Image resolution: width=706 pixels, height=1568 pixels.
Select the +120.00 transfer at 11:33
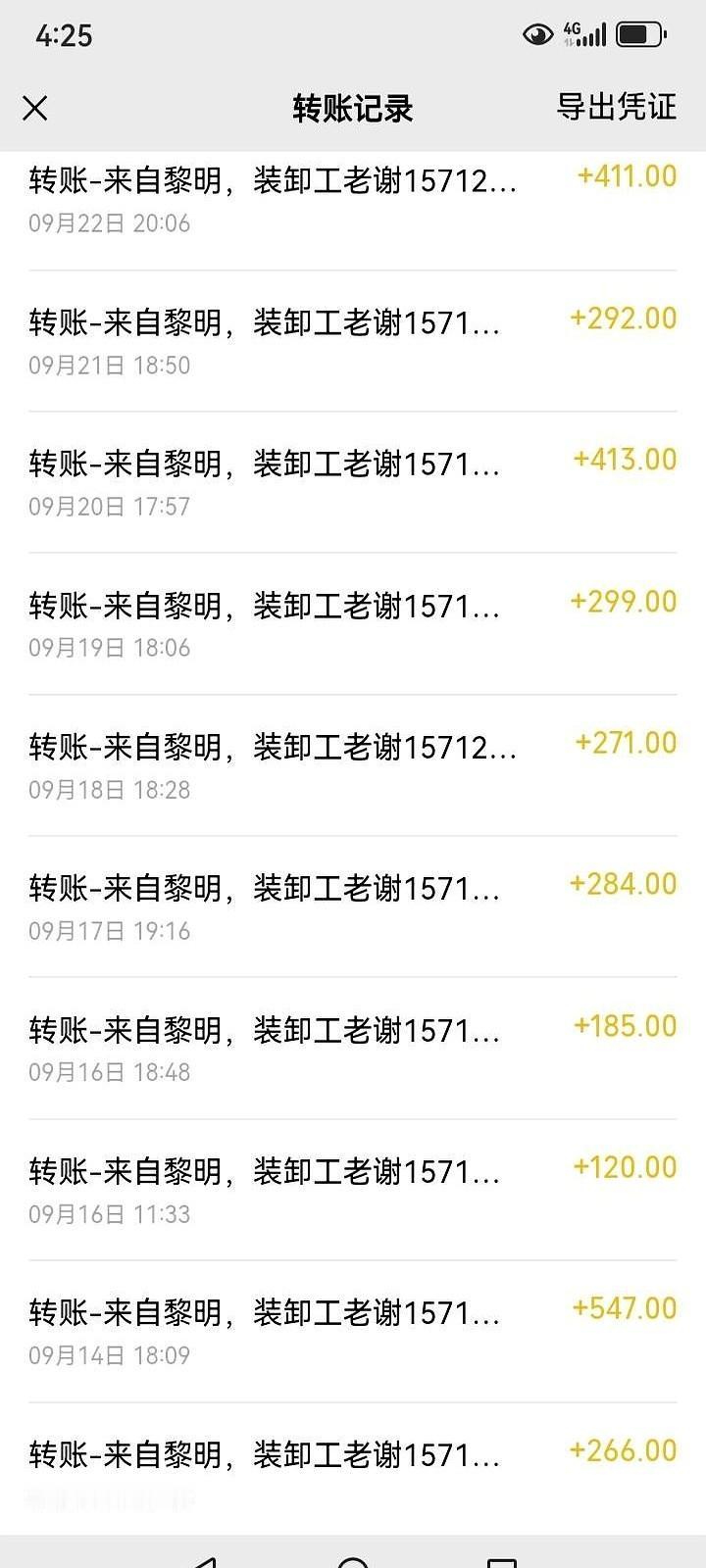(353, 1190)
